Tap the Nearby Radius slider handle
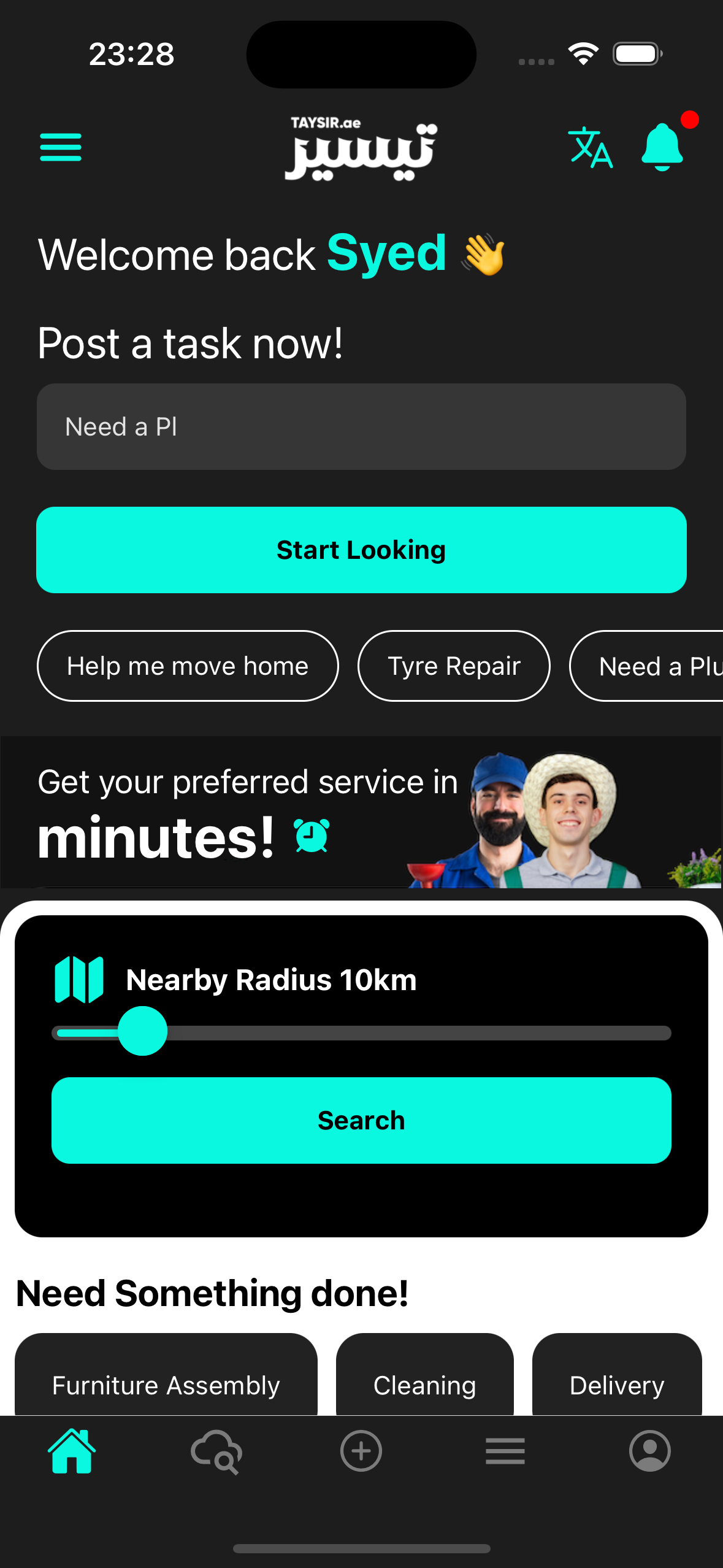 click(142, 1031)
